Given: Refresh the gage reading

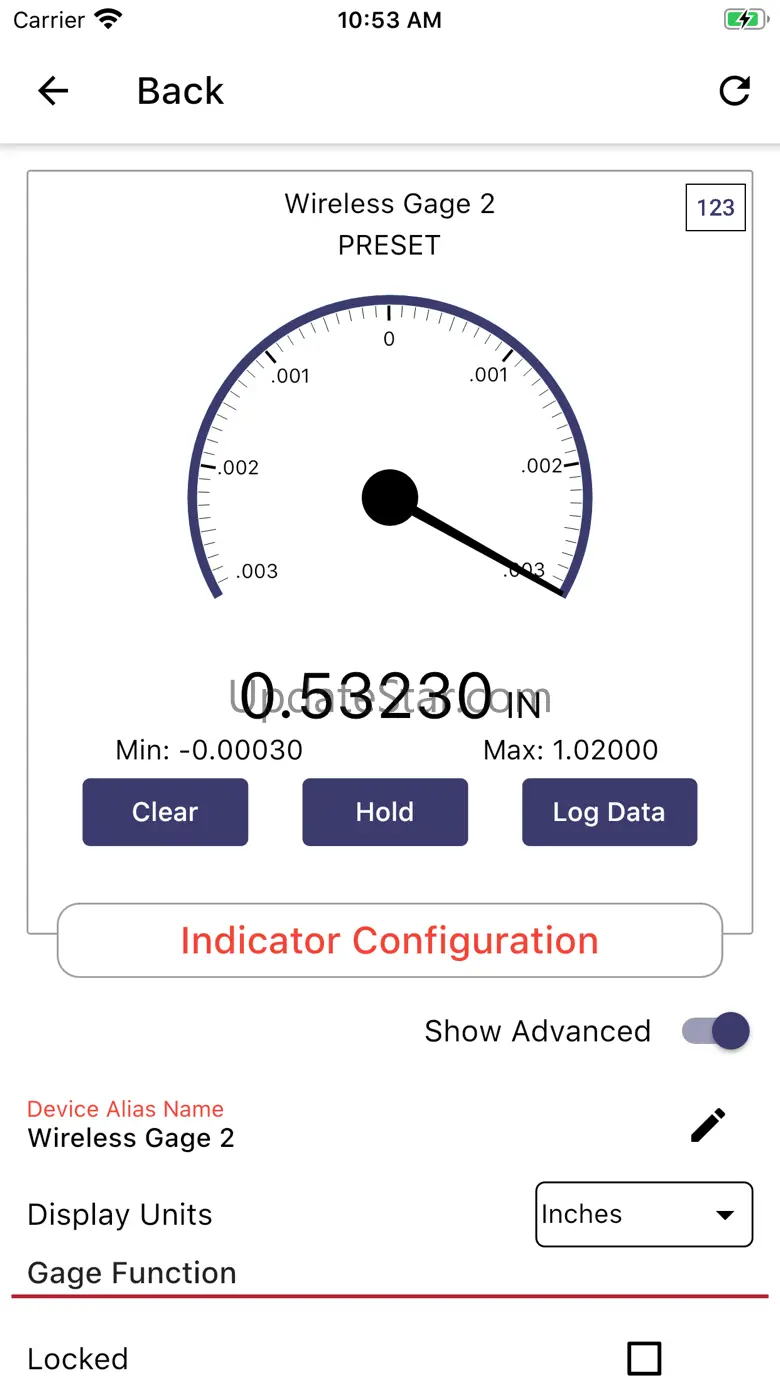Looking at the screenshot, I should coord(735,91).
